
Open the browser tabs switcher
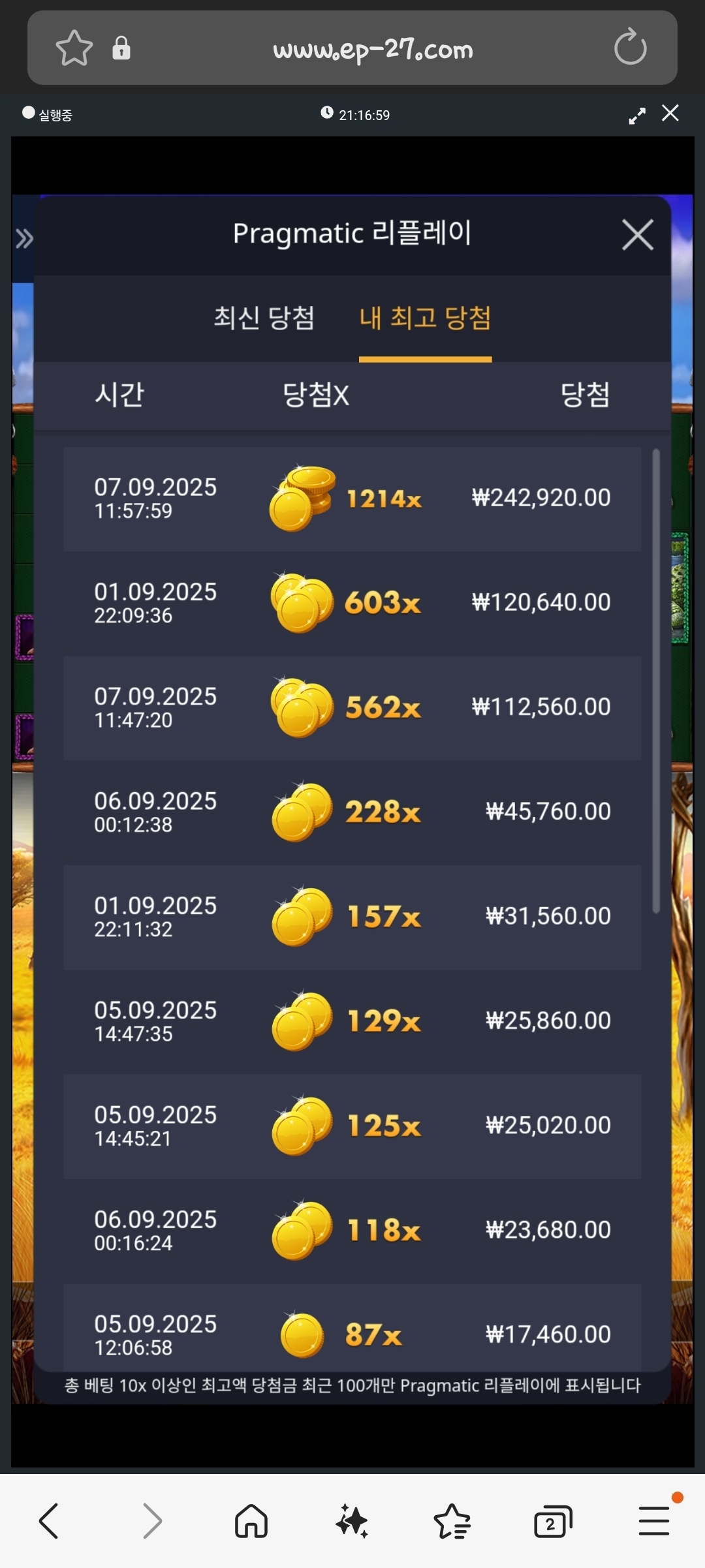point(552,1522)
